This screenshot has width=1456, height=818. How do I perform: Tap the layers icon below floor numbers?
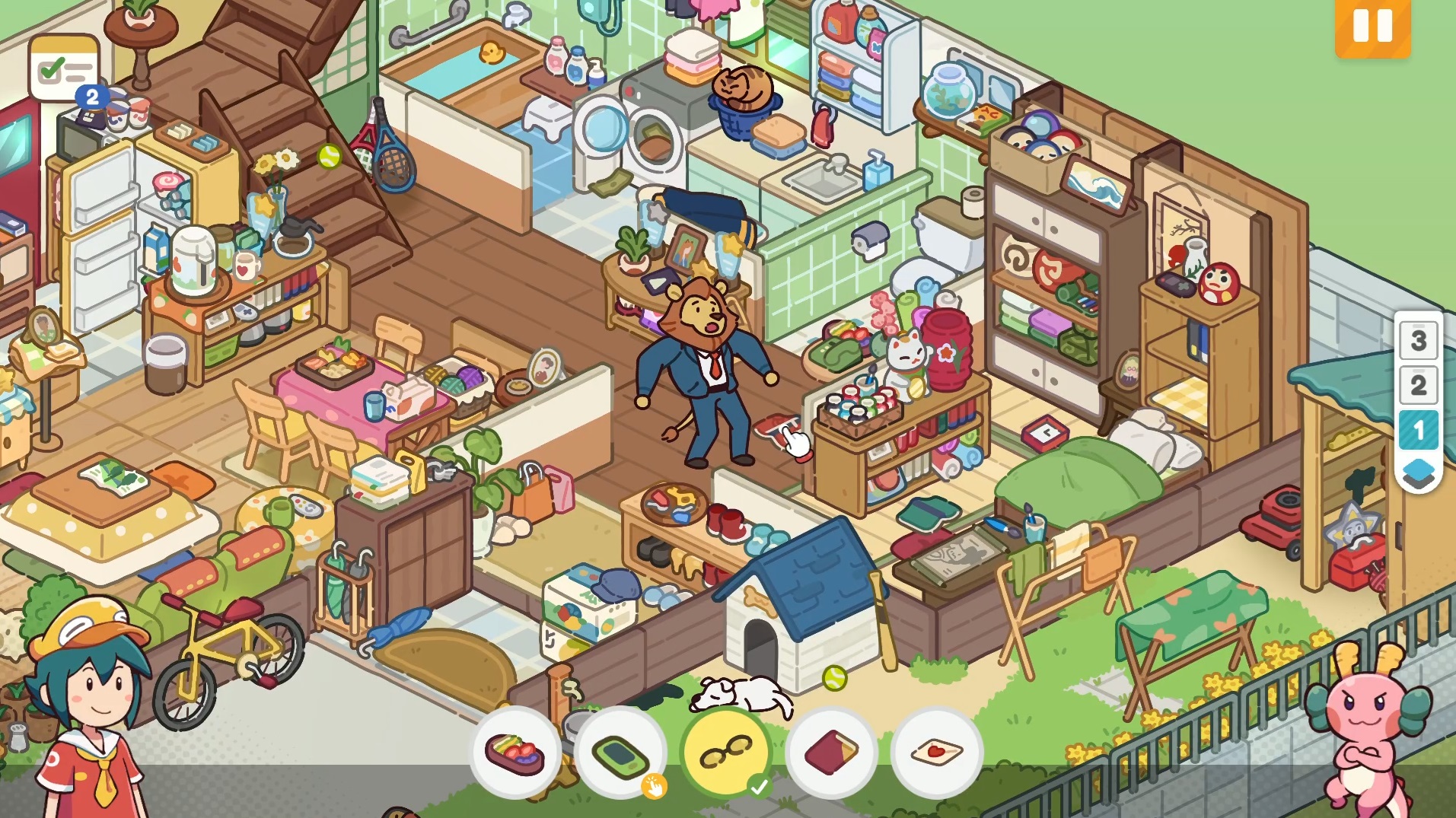click(1418, 473)
